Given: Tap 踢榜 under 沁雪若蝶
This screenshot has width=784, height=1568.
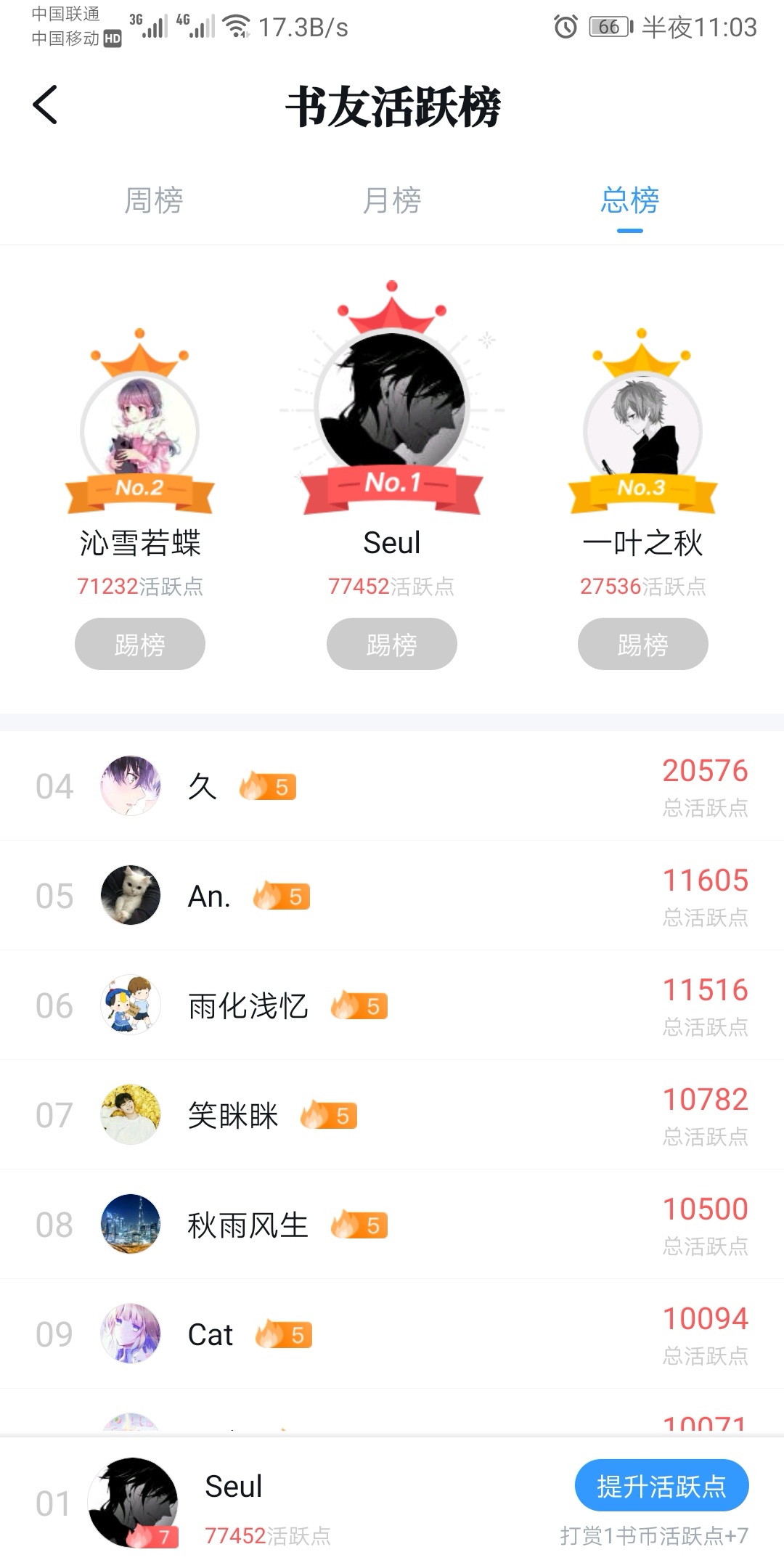Looking at the screenshot, I should (x=140, y=644).
